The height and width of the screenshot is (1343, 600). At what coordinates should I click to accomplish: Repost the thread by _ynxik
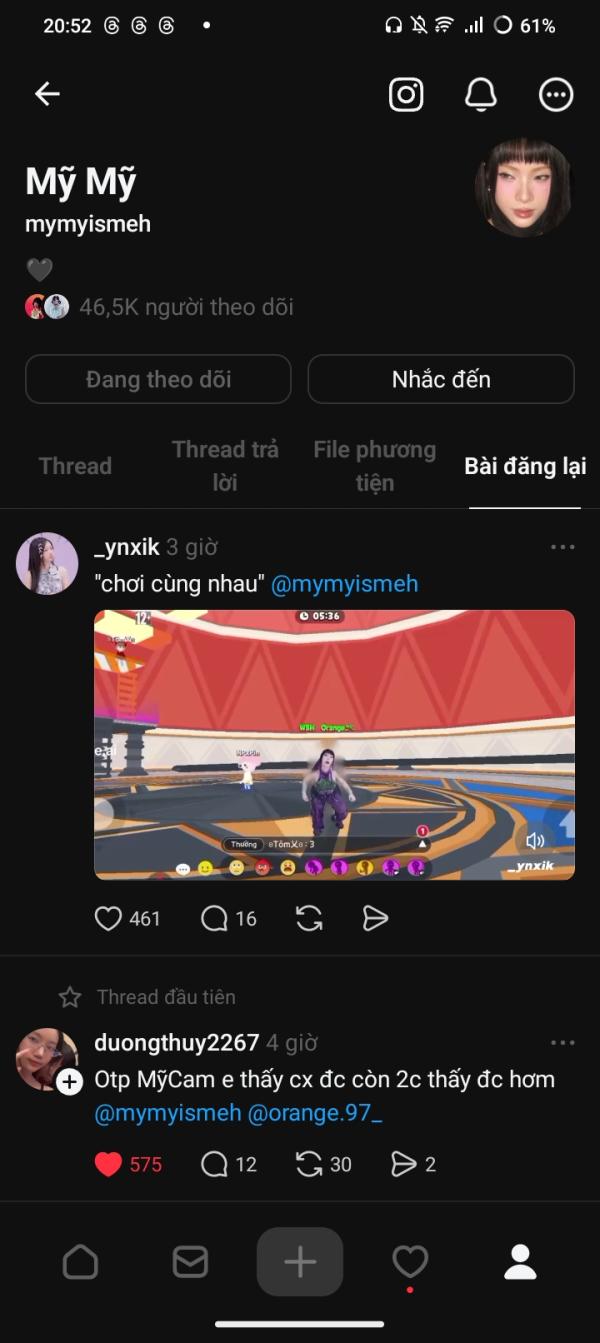point(310,918)
